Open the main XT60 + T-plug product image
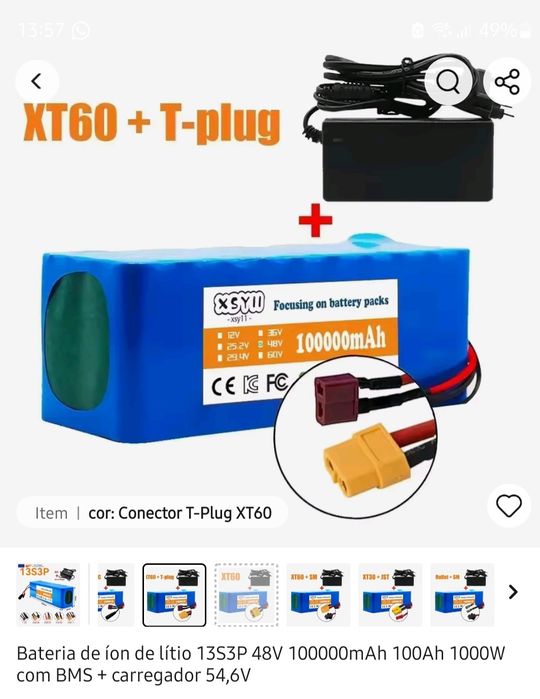 [270, 285]
